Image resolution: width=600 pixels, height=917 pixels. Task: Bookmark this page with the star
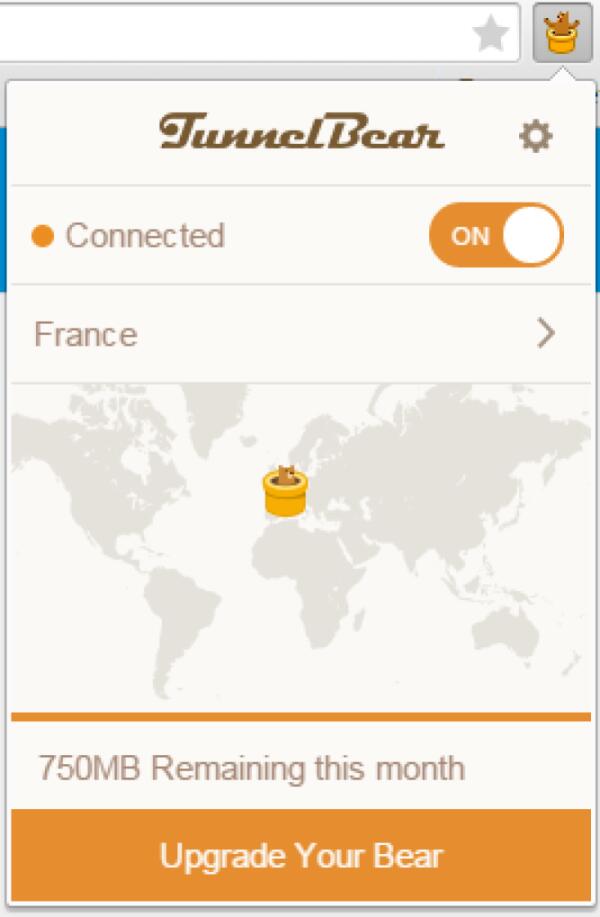[x=490, y=35]
